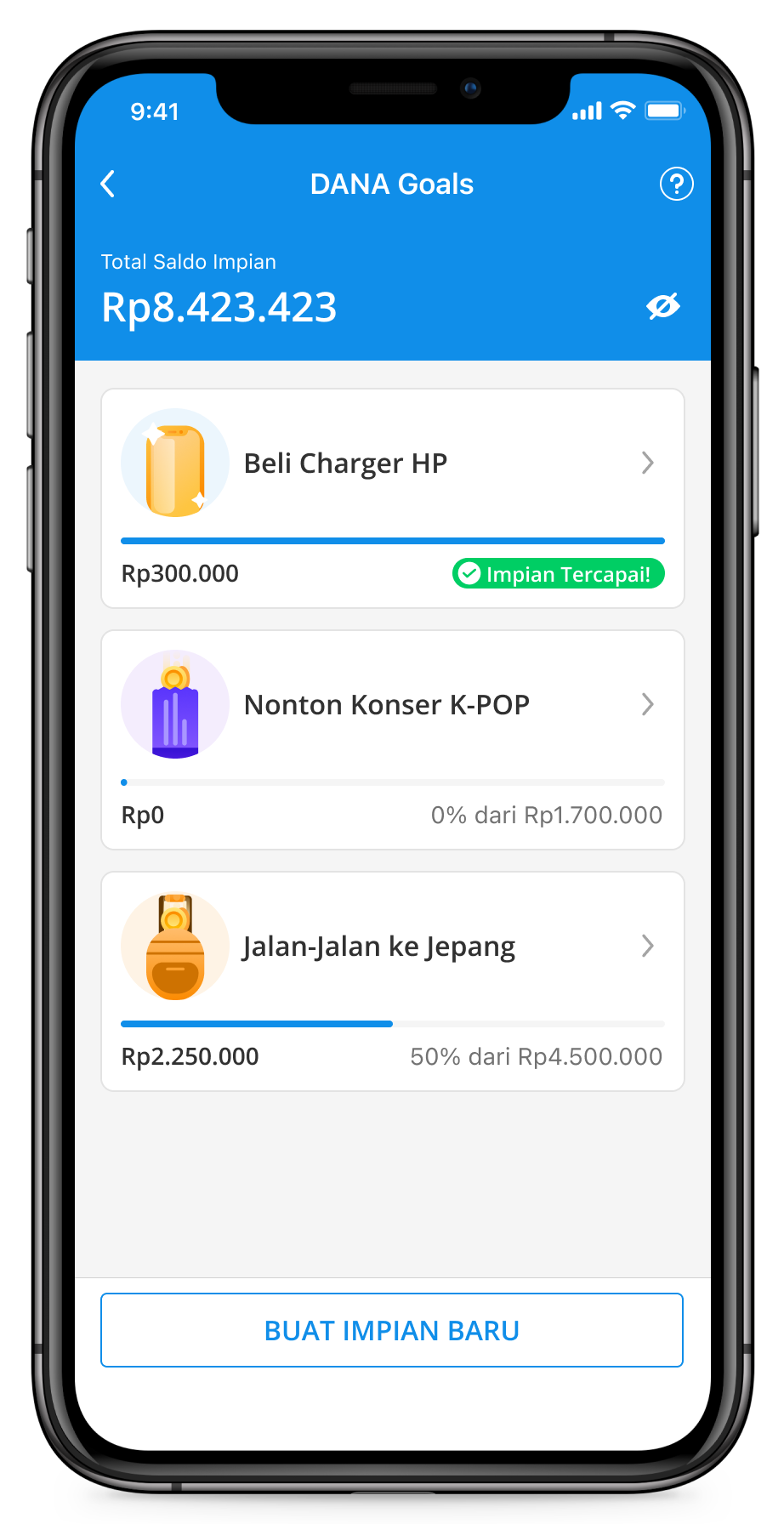
Task: Open the Nonton Konser K-POP goal
Action: 392,706
